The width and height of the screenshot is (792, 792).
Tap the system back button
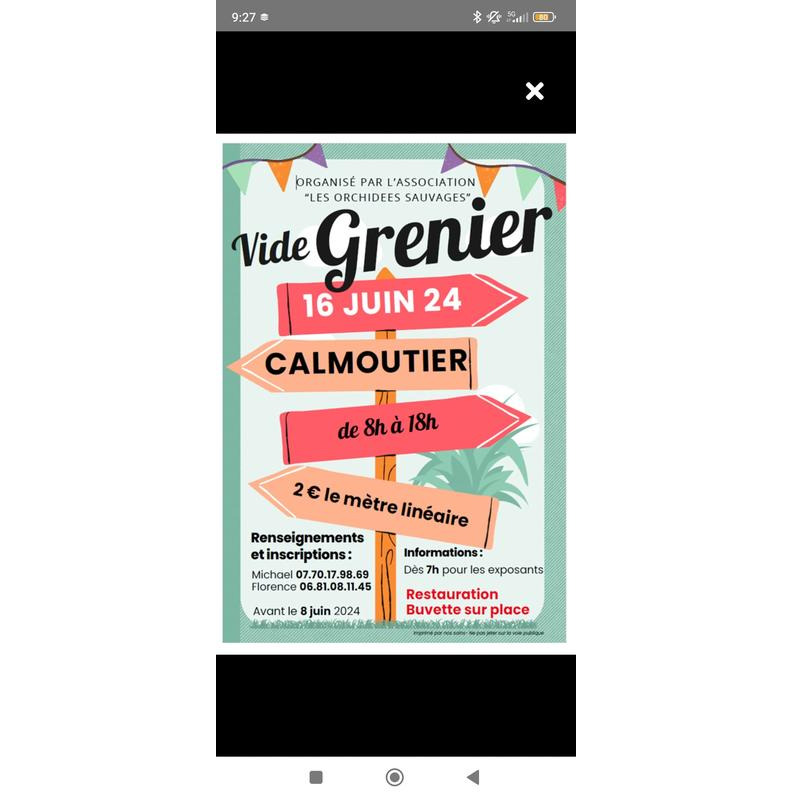click(x=473, y=777)
